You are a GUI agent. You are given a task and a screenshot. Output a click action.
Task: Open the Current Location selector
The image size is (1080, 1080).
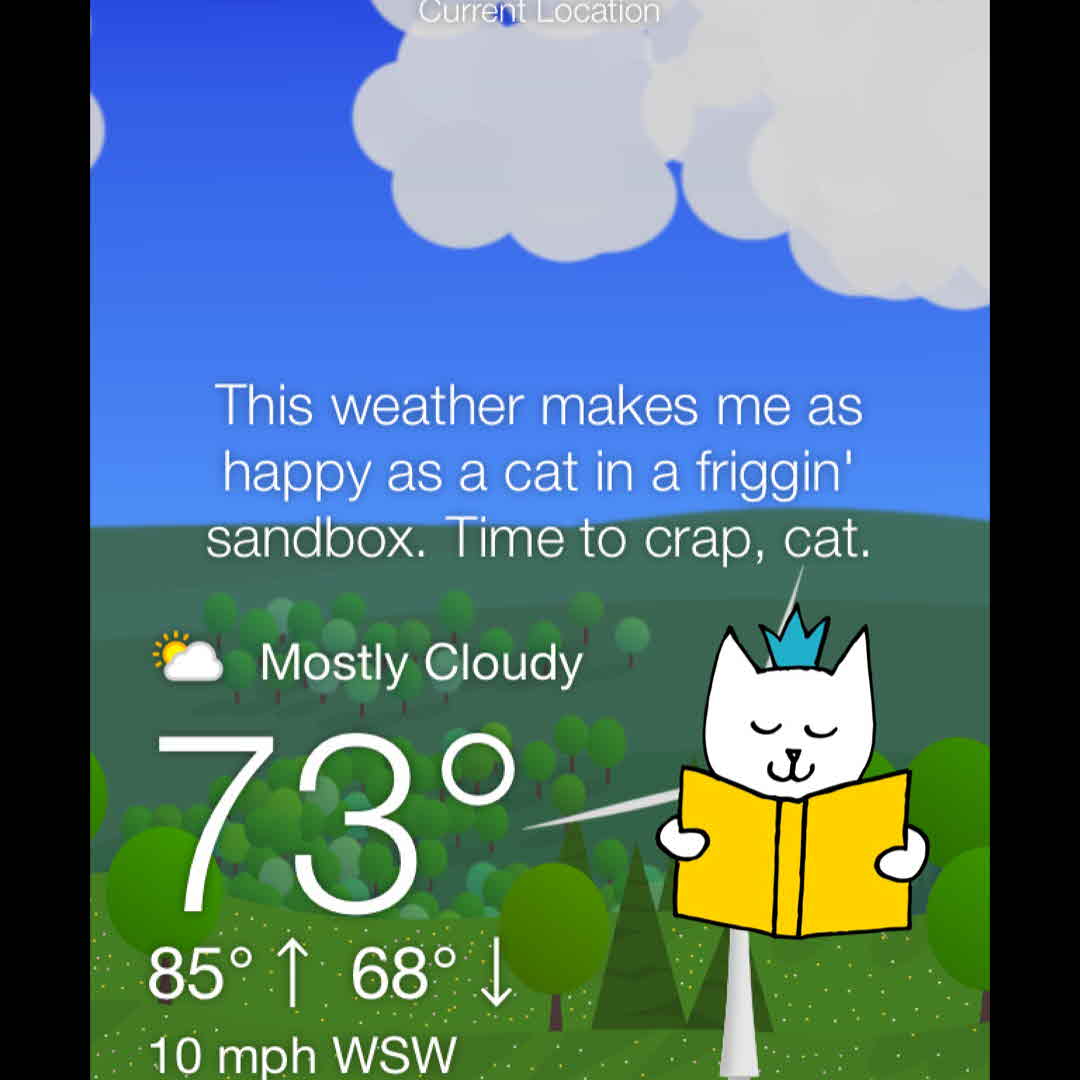coord(539,12)
